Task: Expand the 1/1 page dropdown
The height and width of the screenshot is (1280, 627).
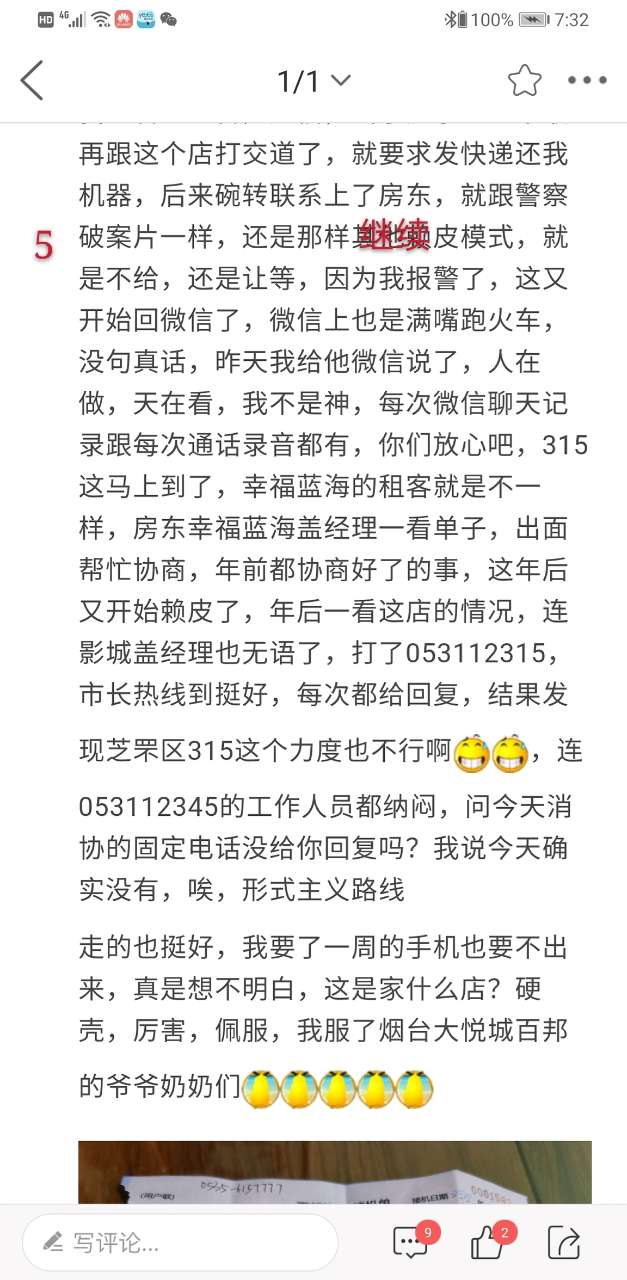Action: click(314, 81)
